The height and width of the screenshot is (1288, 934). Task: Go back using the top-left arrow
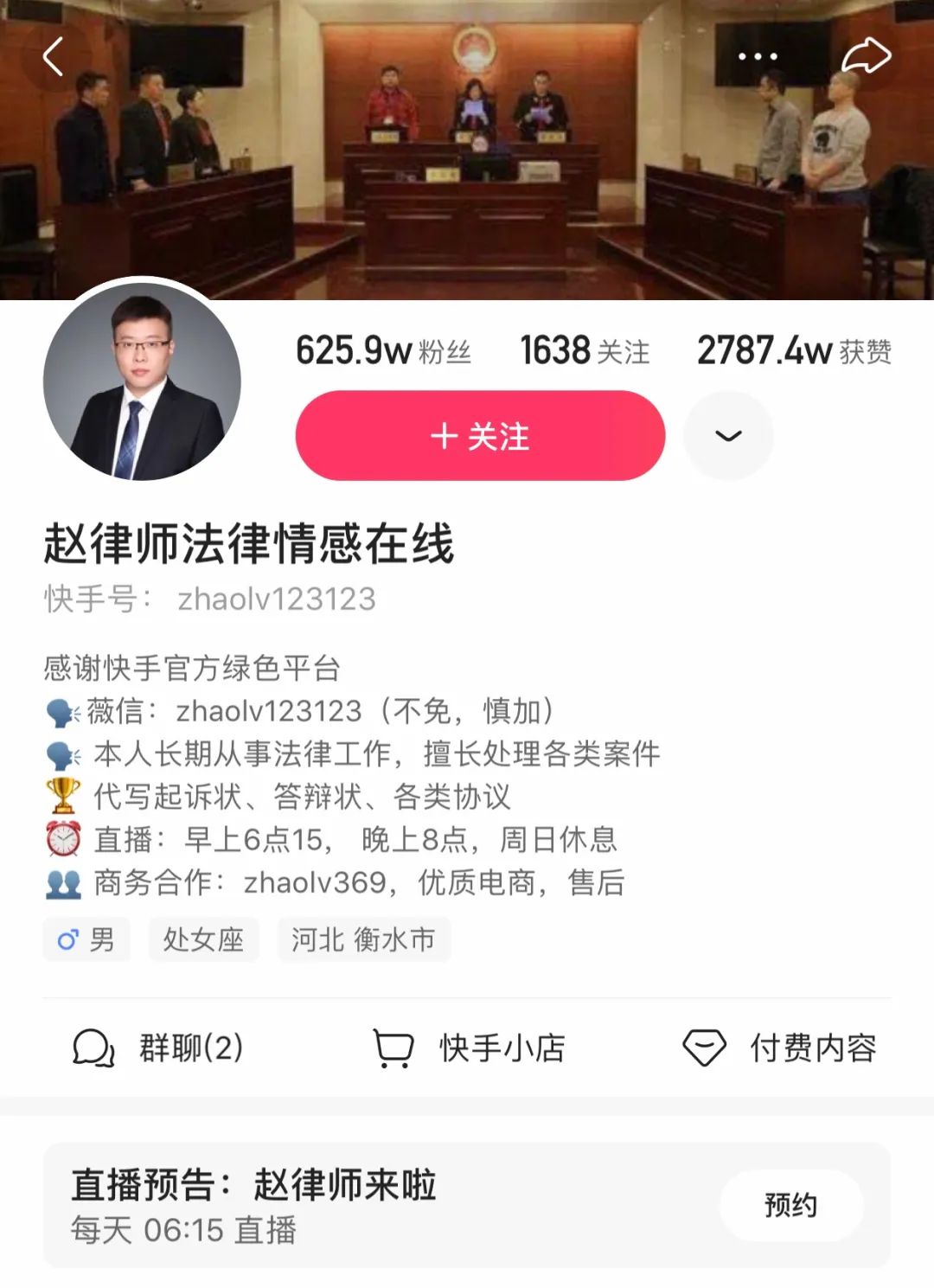pos(54,57)
